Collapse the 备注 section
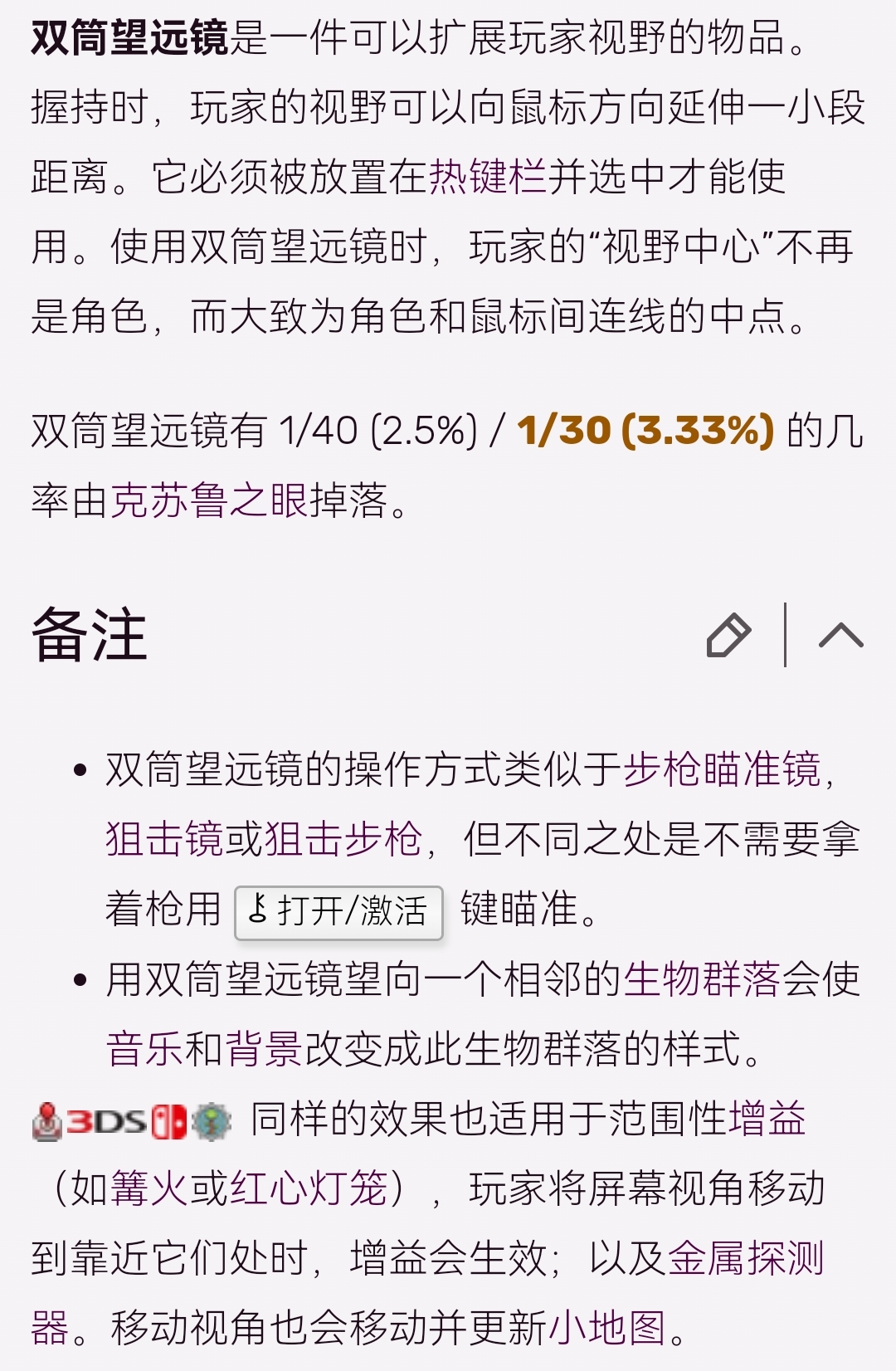 coord(840,636)
